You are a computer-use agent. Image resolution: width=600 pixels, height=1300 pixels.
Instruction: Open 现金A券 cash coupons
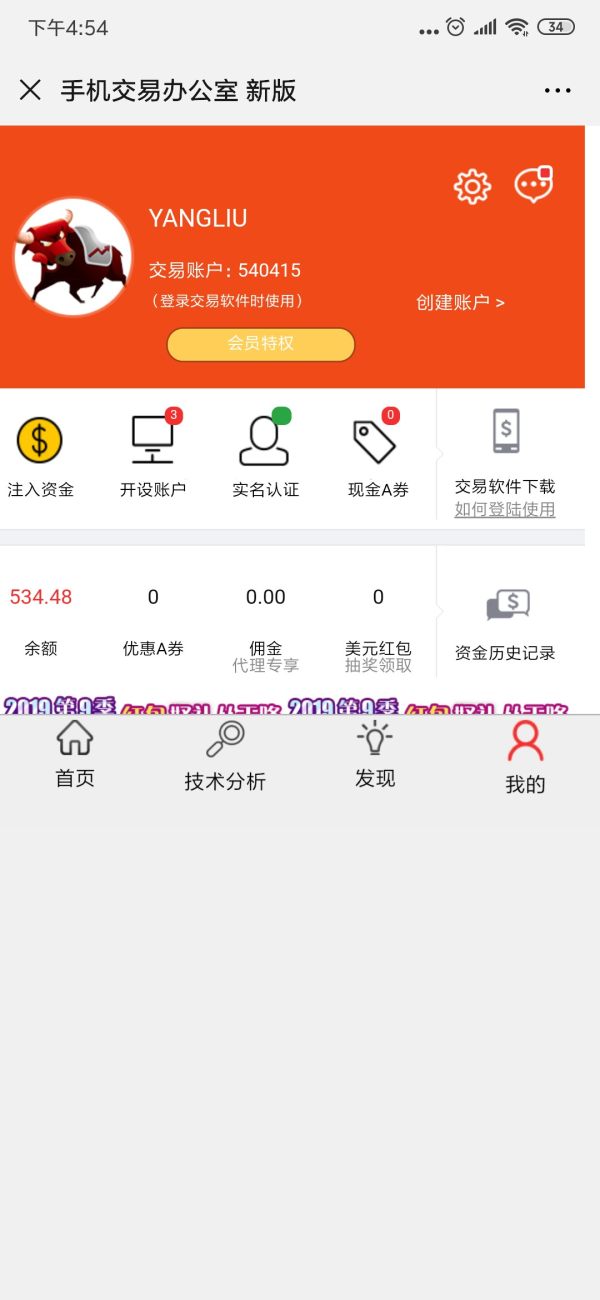377,456
